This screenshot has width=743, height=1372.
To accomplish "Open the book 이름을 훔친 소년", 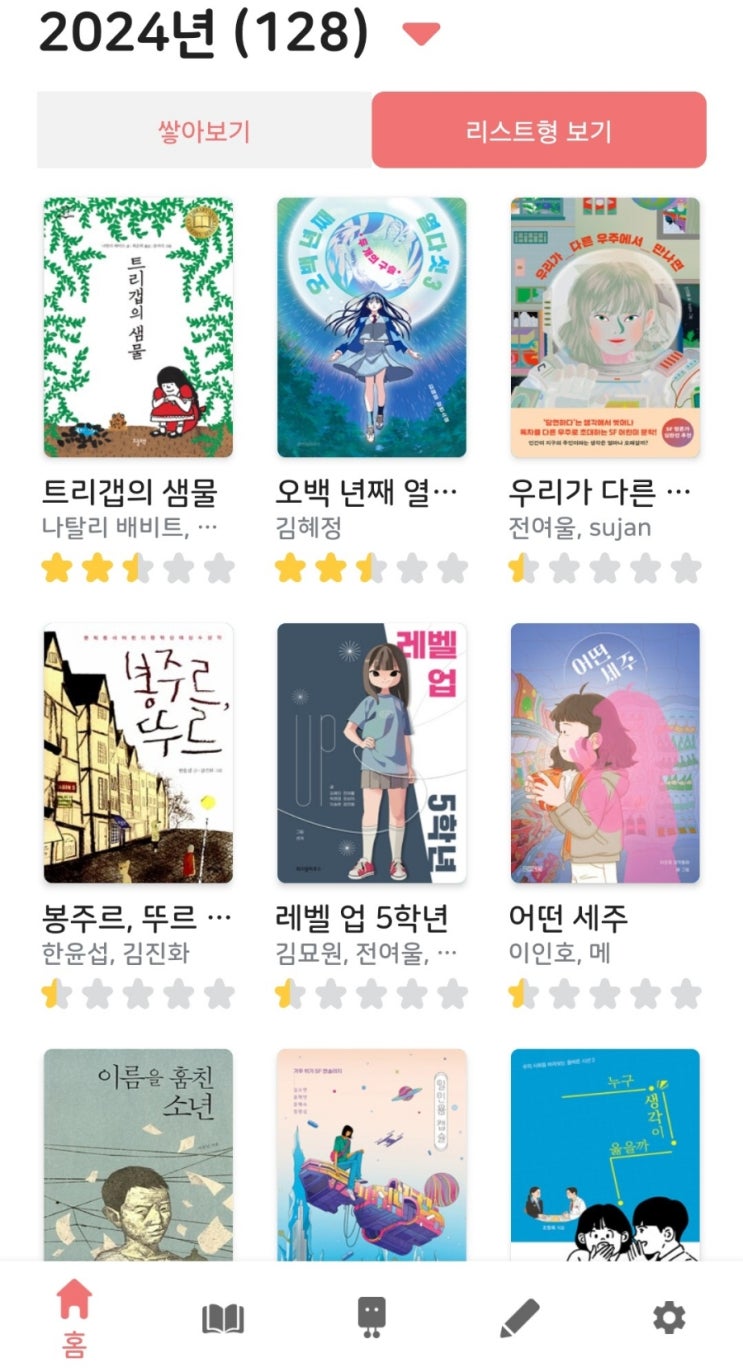I will coord(138,1153).
